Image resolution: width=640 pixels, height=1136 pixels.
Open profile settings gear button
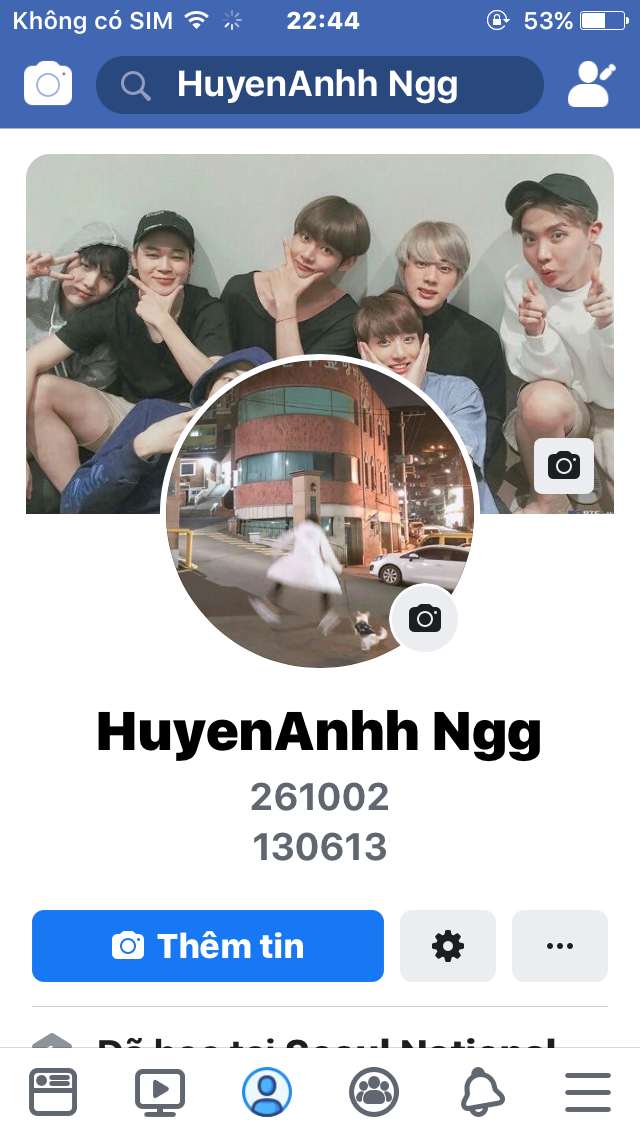click(448, 945)
